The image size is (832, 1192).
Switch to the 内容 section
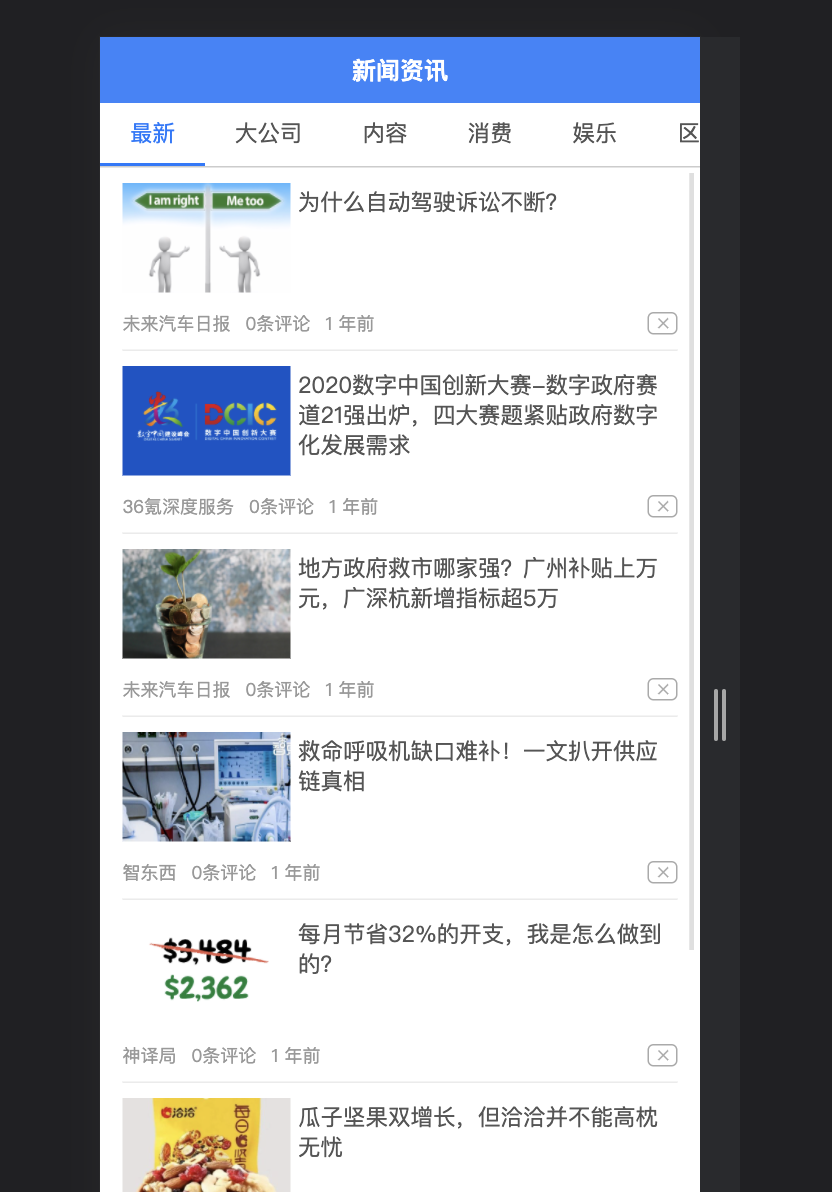pyautogui.click(x=384, y=134)
